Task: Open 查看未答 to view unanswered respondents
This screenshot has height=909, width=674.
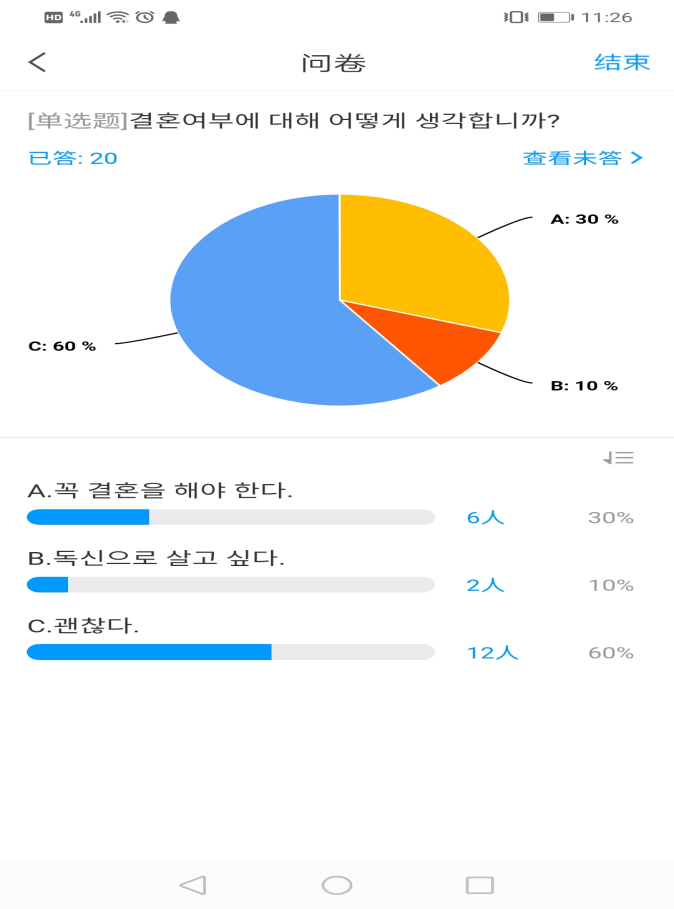Action: tap(582, 158)
